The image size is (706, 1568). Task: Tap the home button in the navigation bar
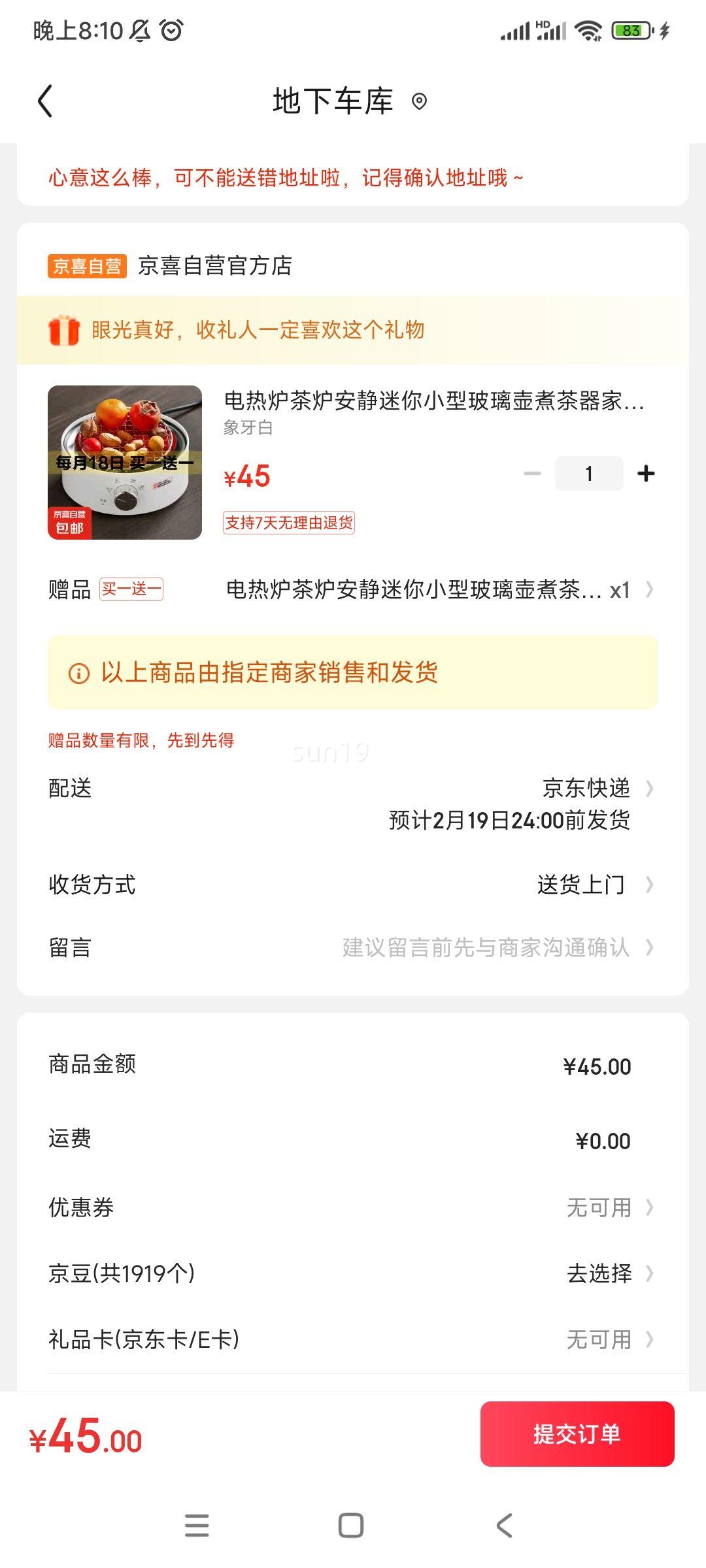[351, 1525]
